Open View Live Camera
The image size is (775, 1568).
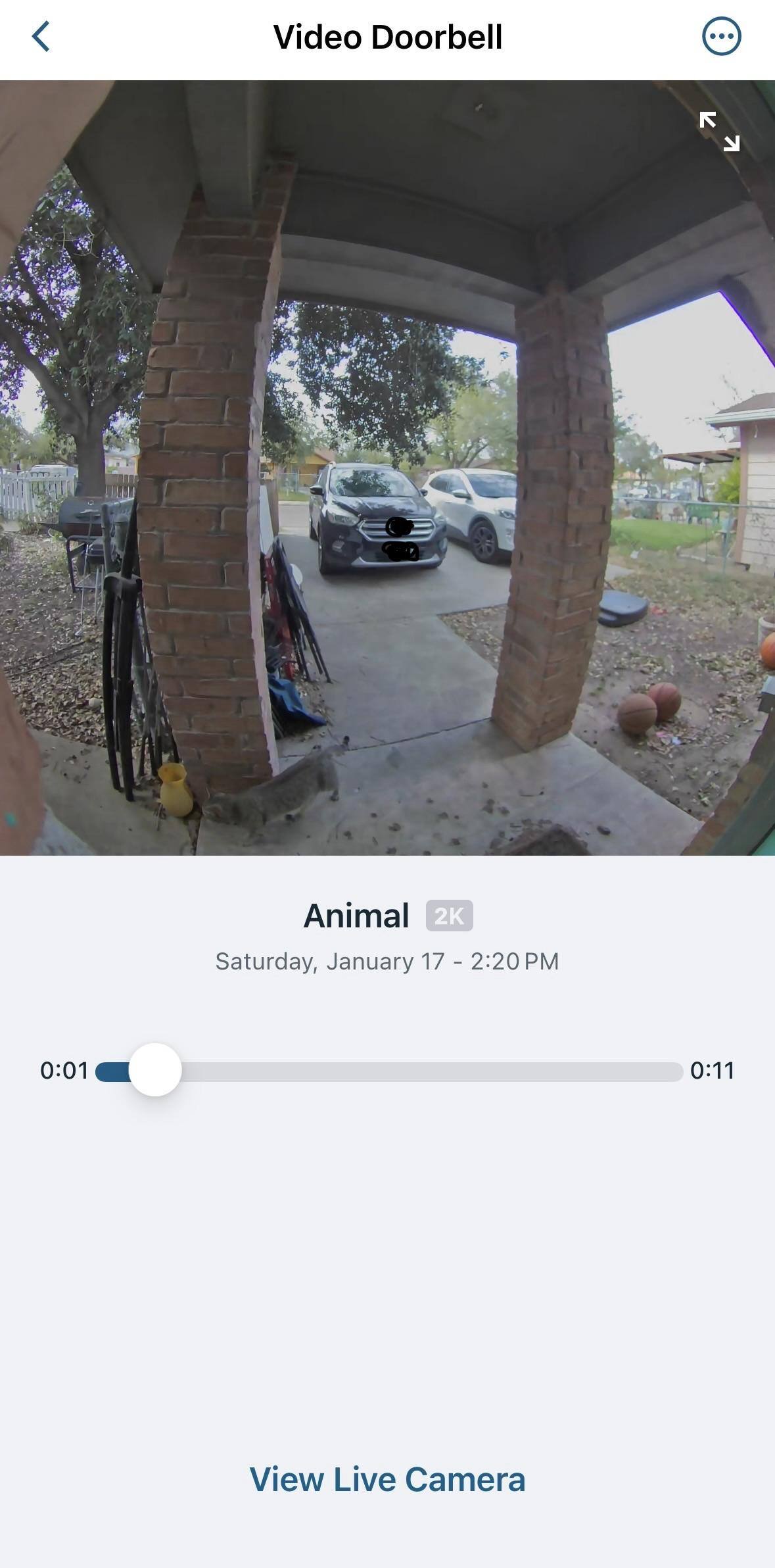click(387, 1480)
